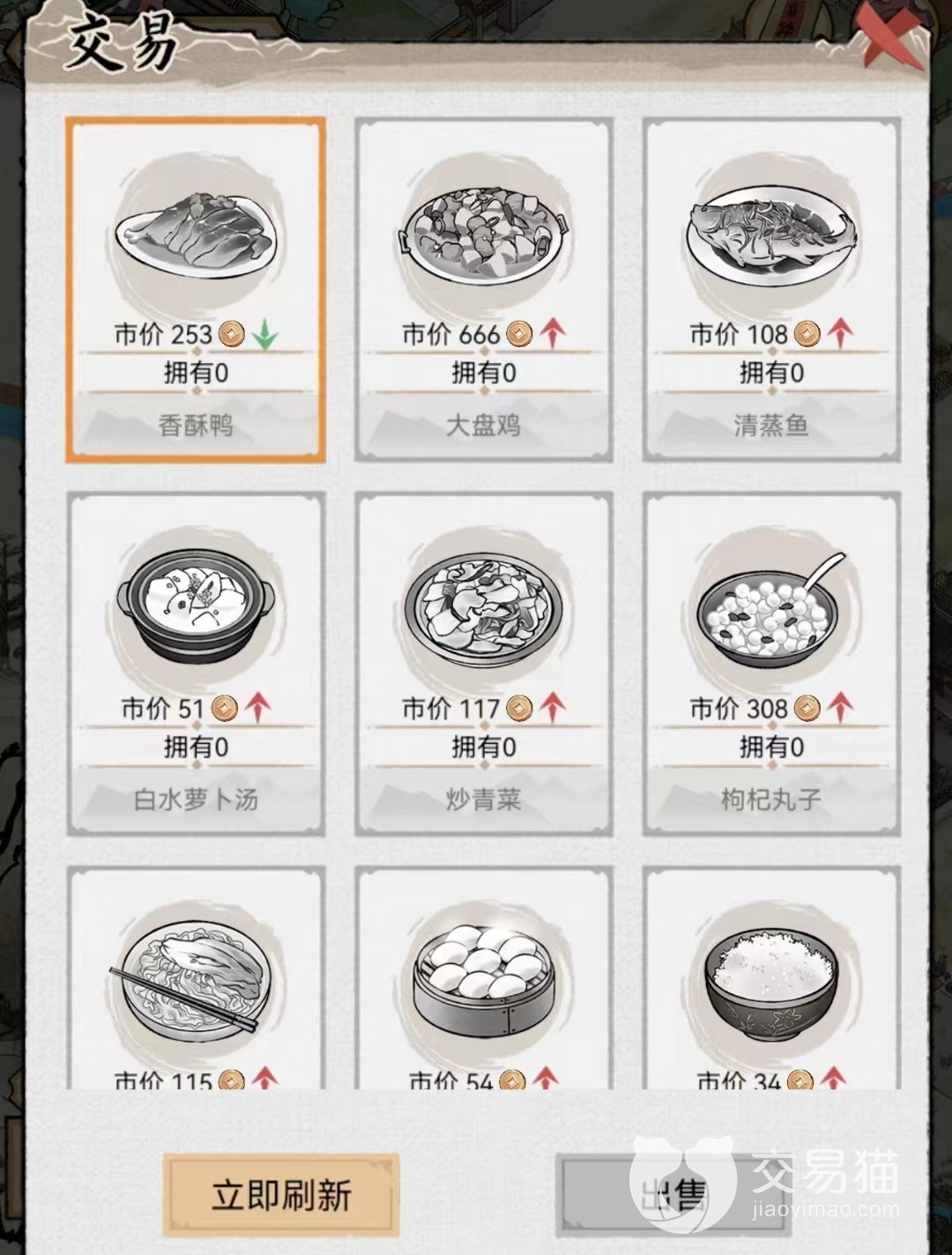952x1255 pixels.
Task: Choose the 枸杞丸子 dish card
Action: click(771, 663)
